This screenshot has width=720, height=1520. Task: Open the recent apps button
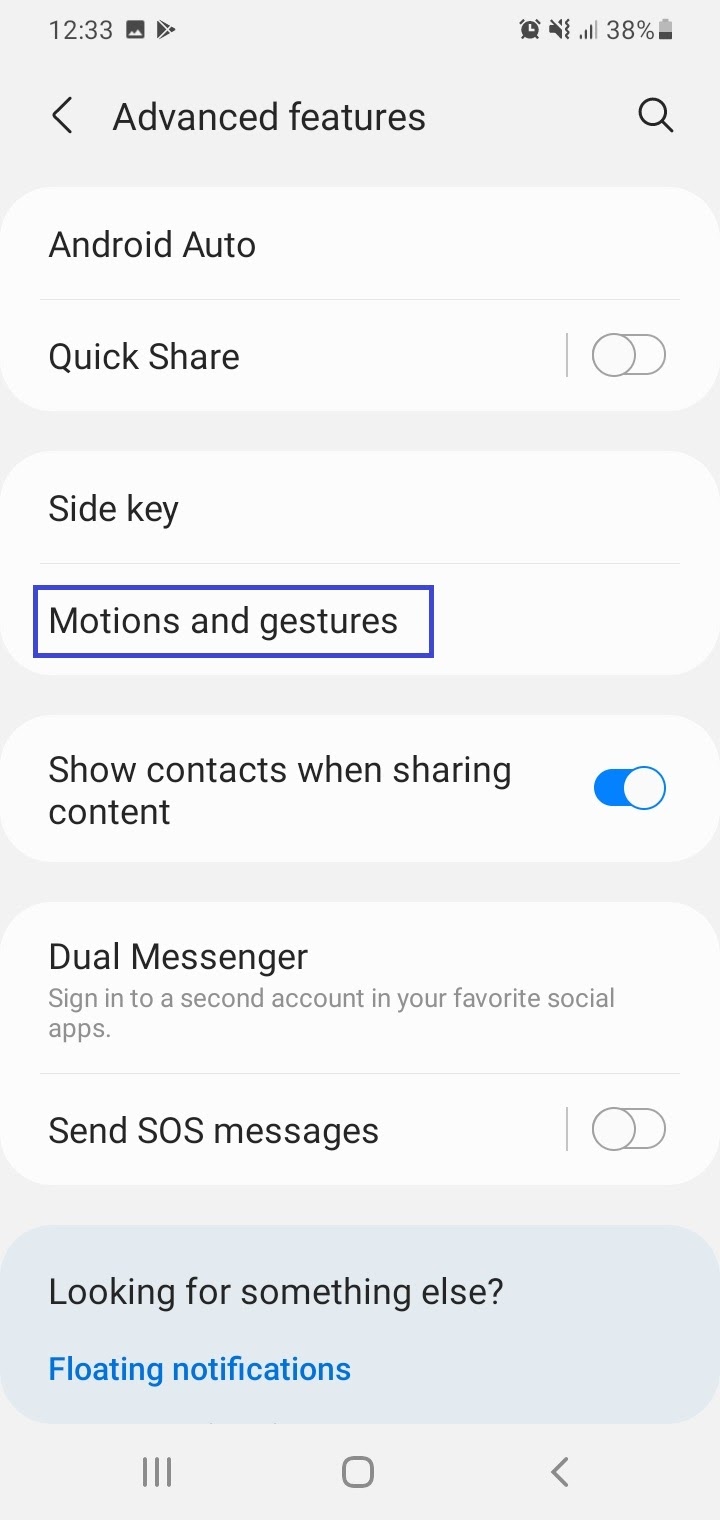click(x=157, y=1472)
